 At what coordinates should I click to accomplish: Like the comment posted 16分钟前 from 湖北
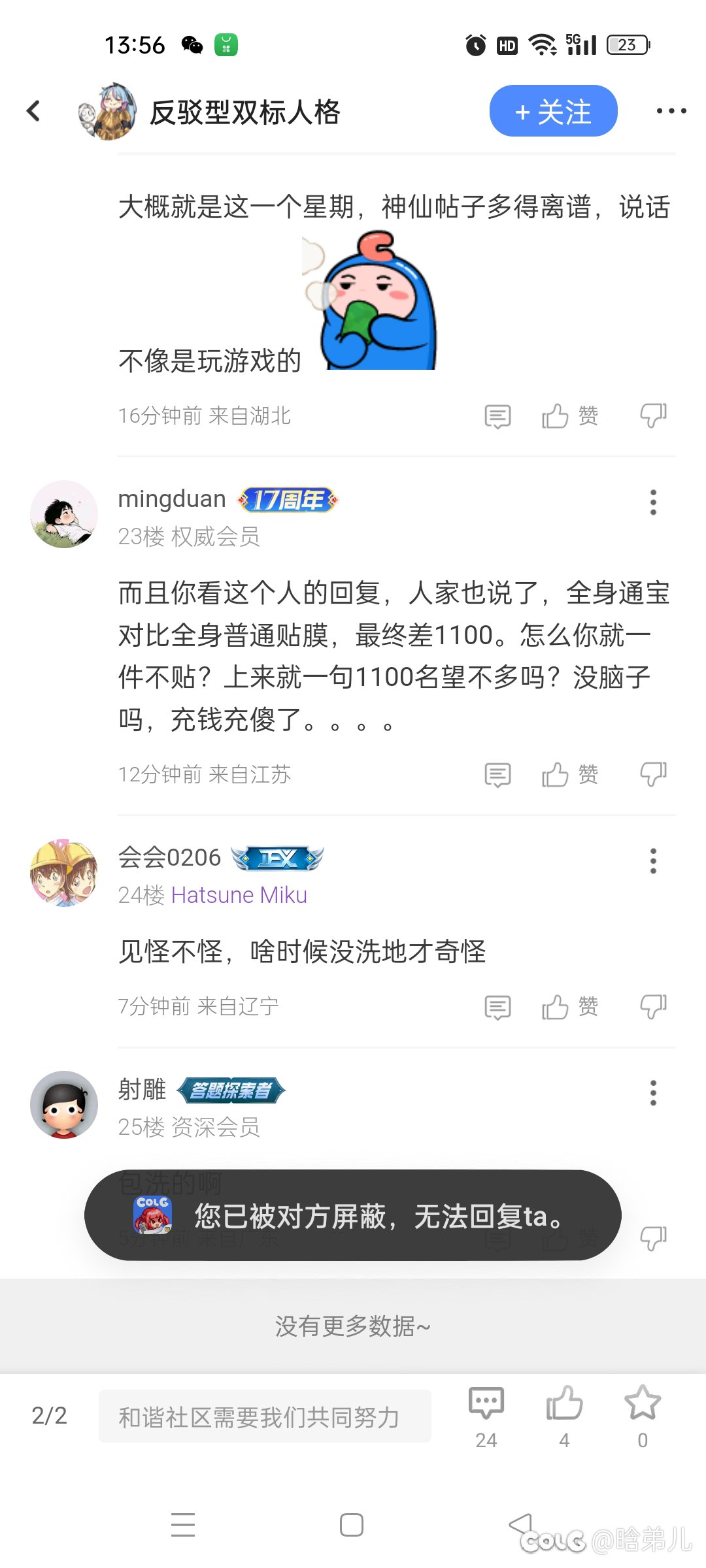click(569, 416)
